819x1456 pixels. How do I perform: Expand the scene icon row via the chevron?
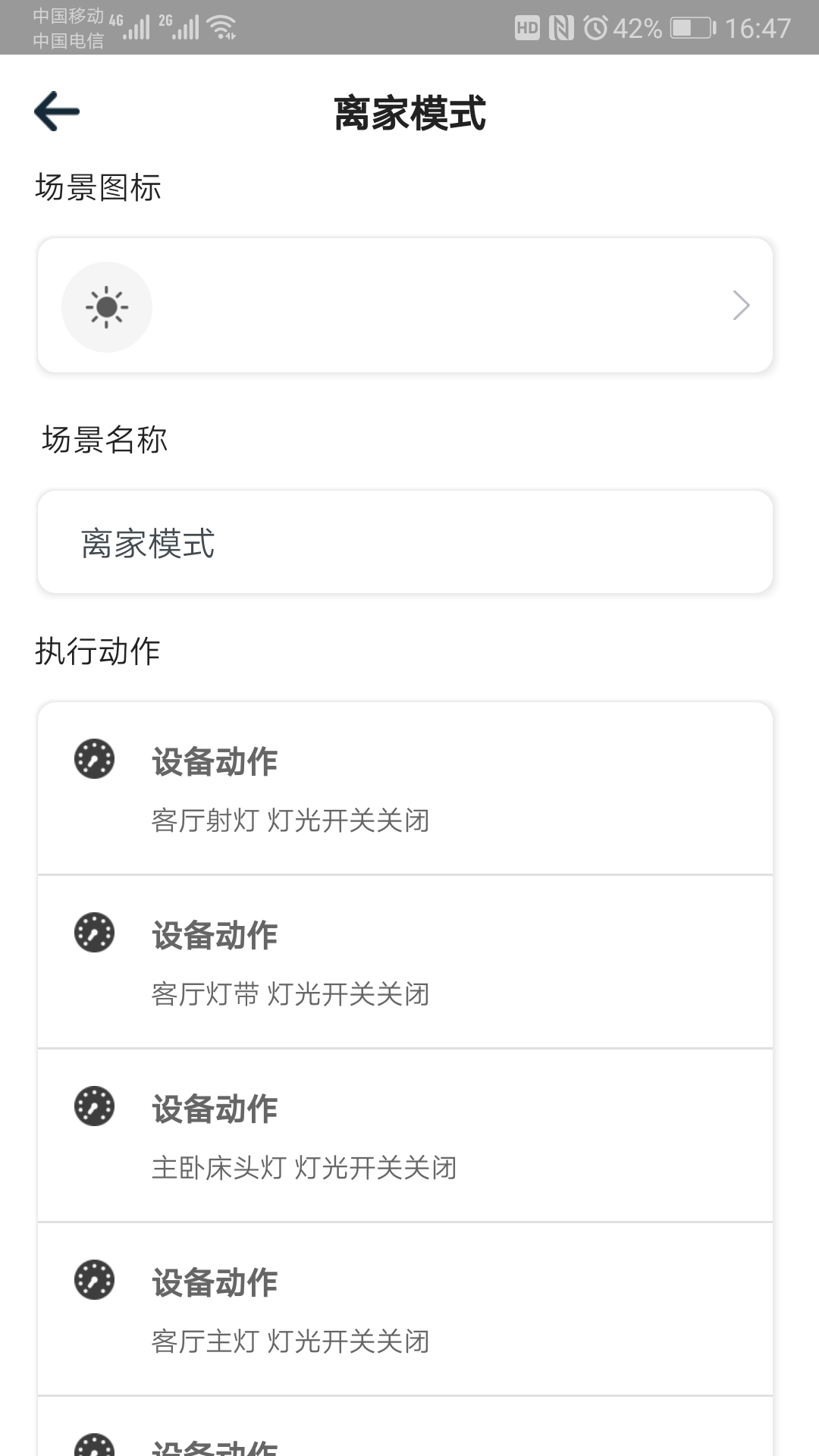tap(741, 306)
